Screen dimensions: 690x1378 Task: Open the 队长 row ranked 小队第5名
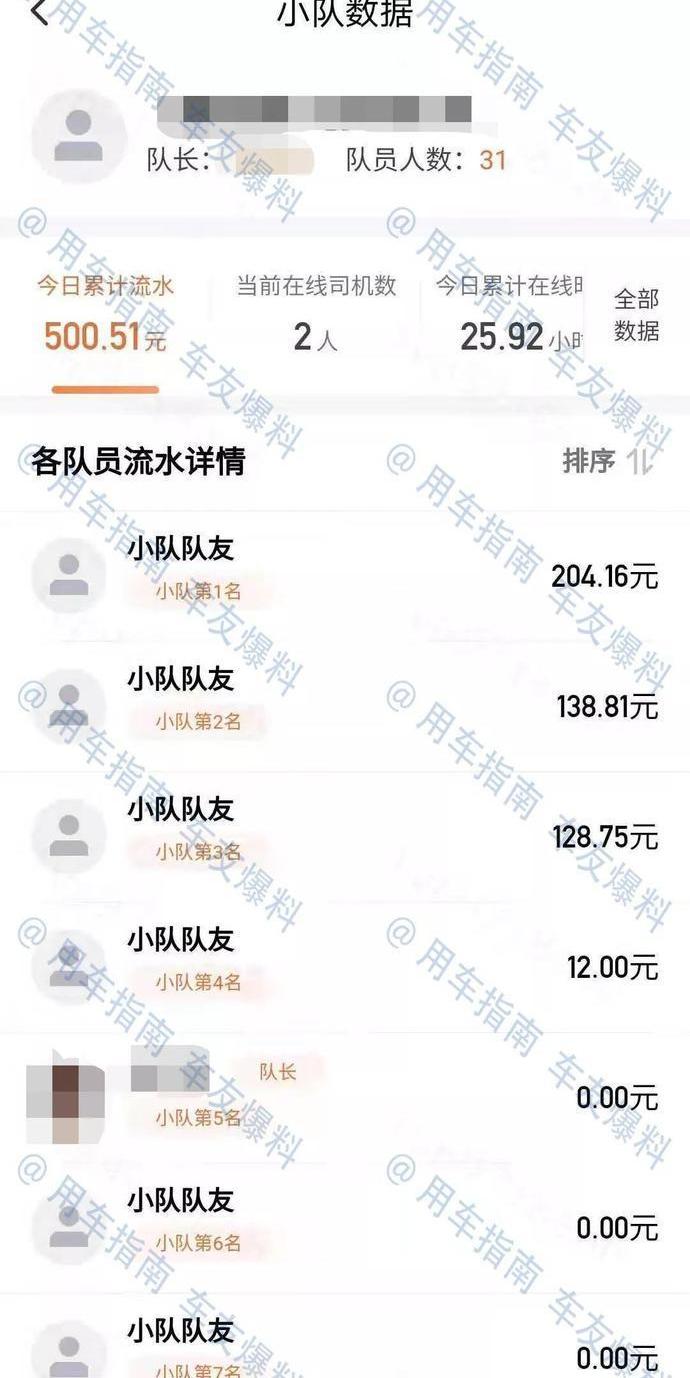(345, 1097)
